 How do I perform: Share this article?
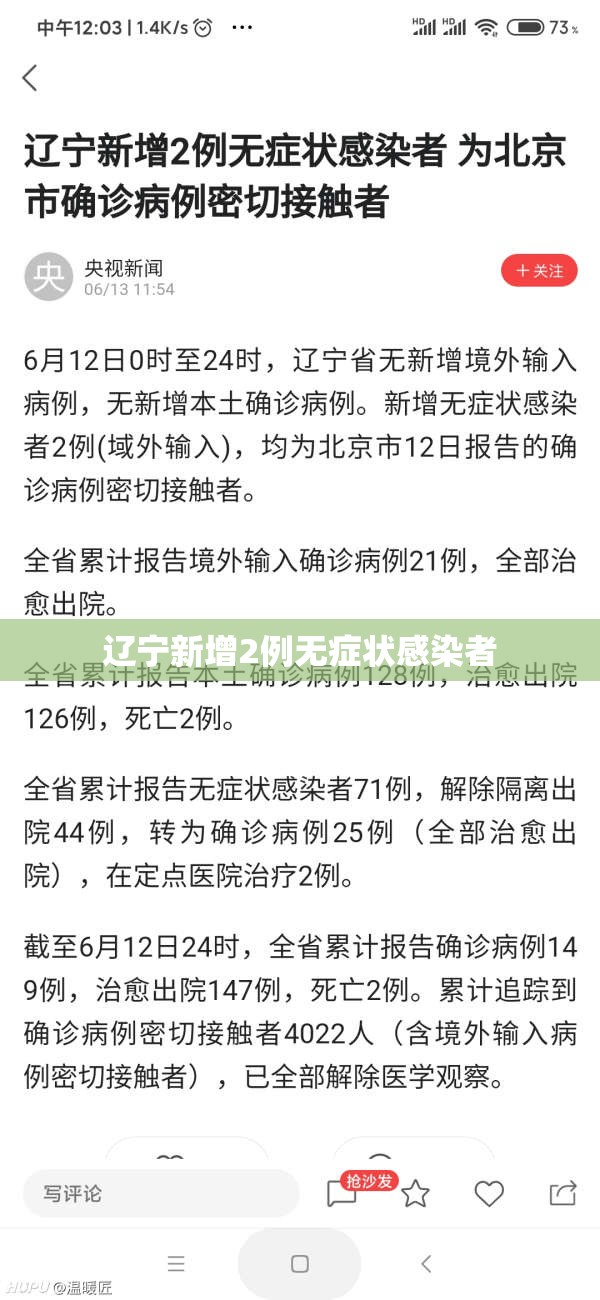tap(563, 1193)
